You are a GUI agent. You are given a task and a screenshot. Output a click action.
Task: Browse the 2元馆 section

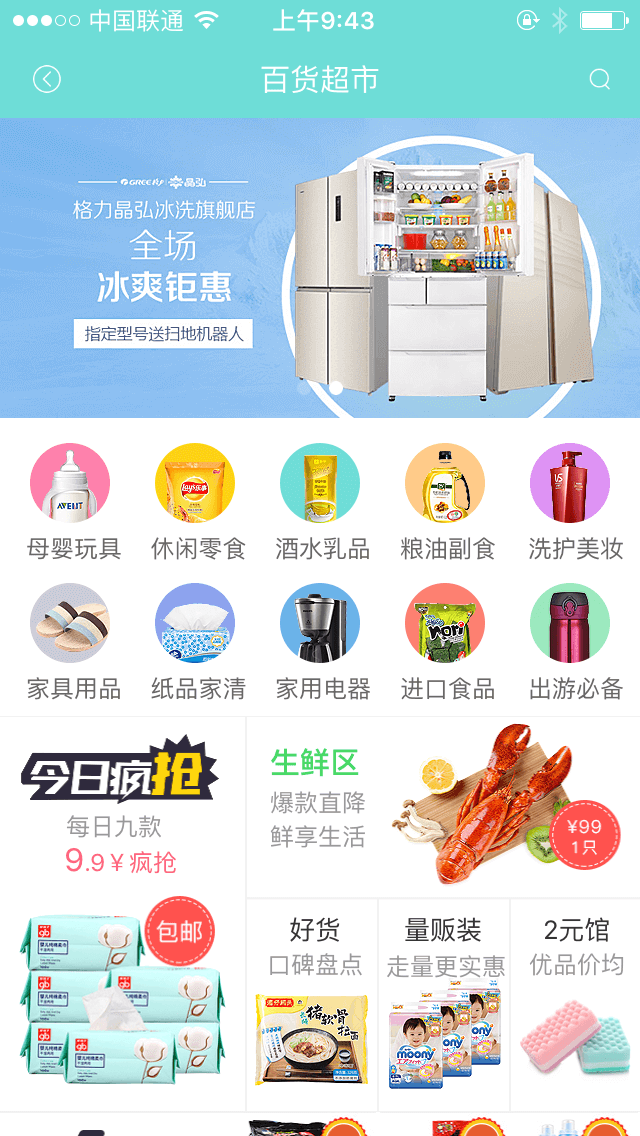[576, 1004]
